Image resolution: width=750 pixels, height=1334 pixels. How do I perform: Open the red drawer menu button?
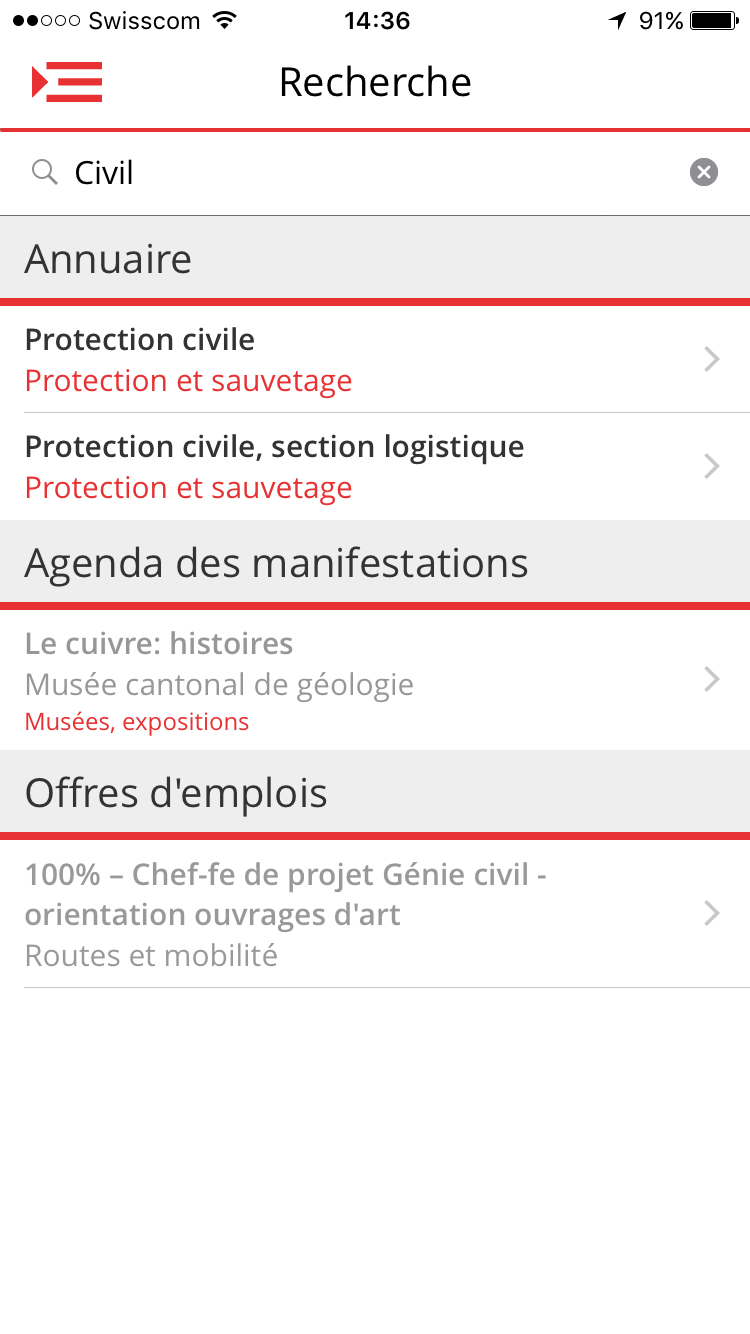(67, 82)
